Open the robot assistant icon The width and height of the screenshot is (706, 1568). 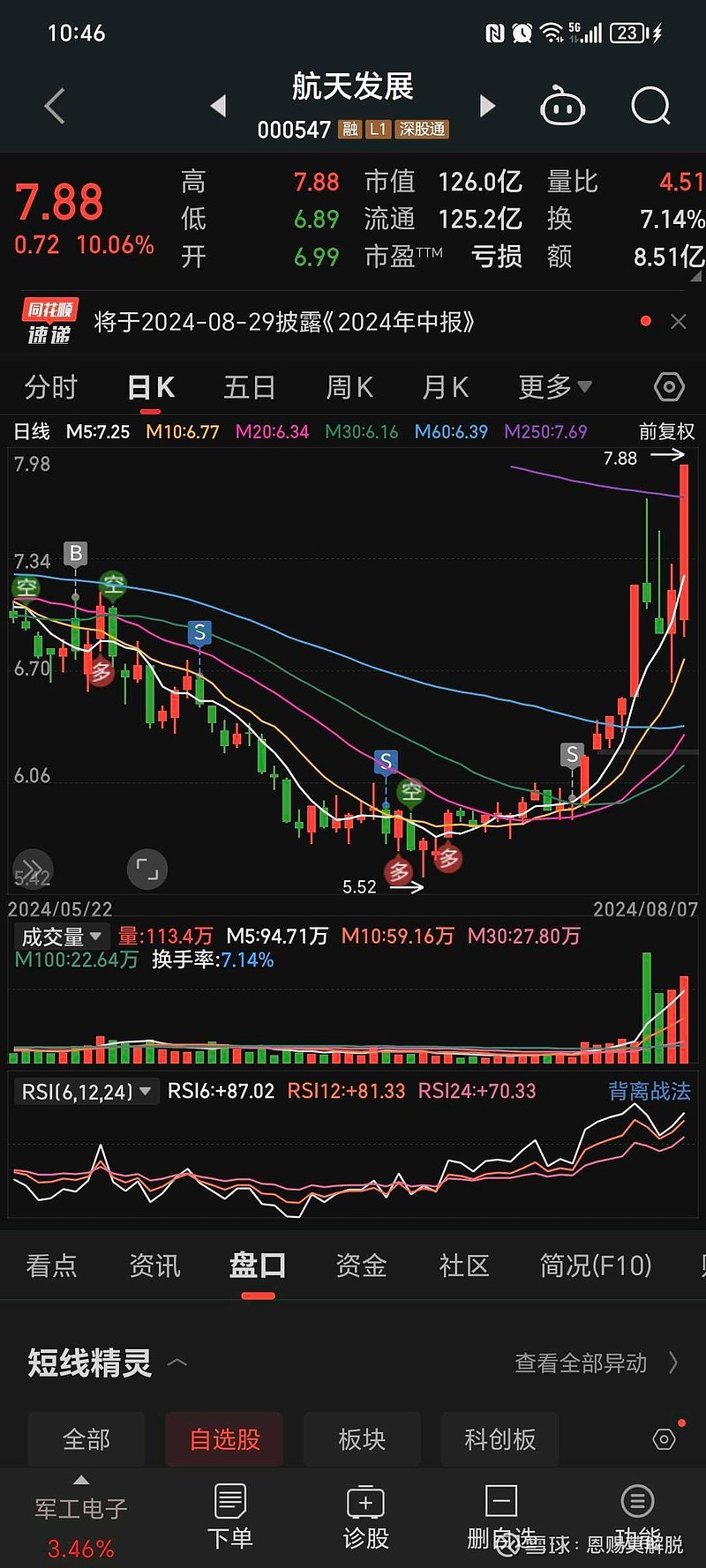click(x=562, y=107)
